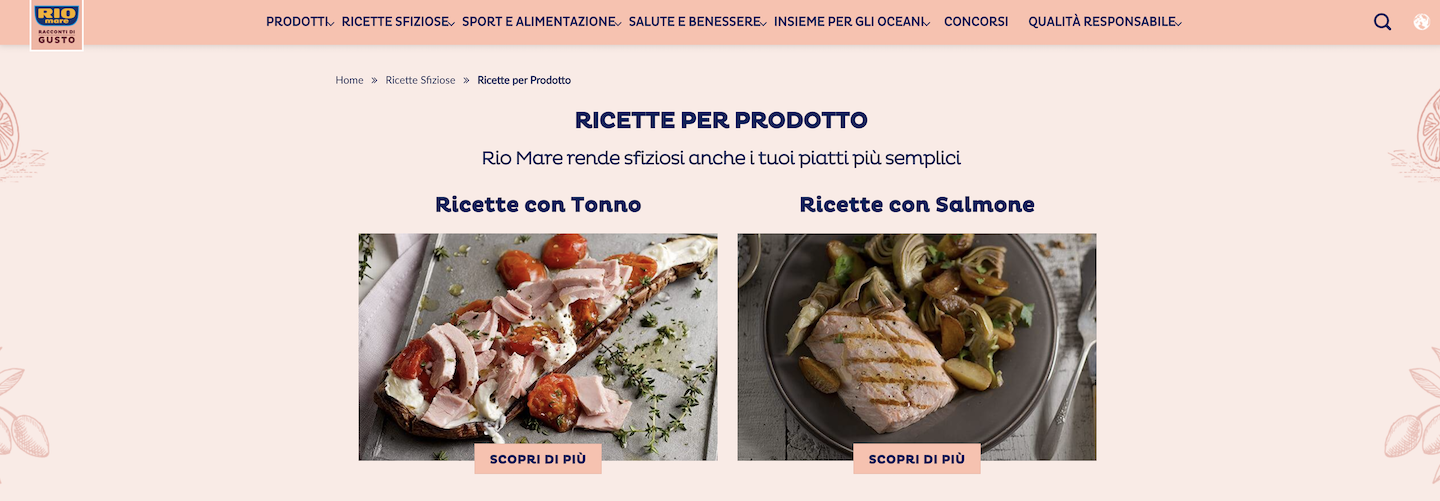Open the Concorsi page
Viewport: 1440px width, 501px height.
click(x=976, y=22)
